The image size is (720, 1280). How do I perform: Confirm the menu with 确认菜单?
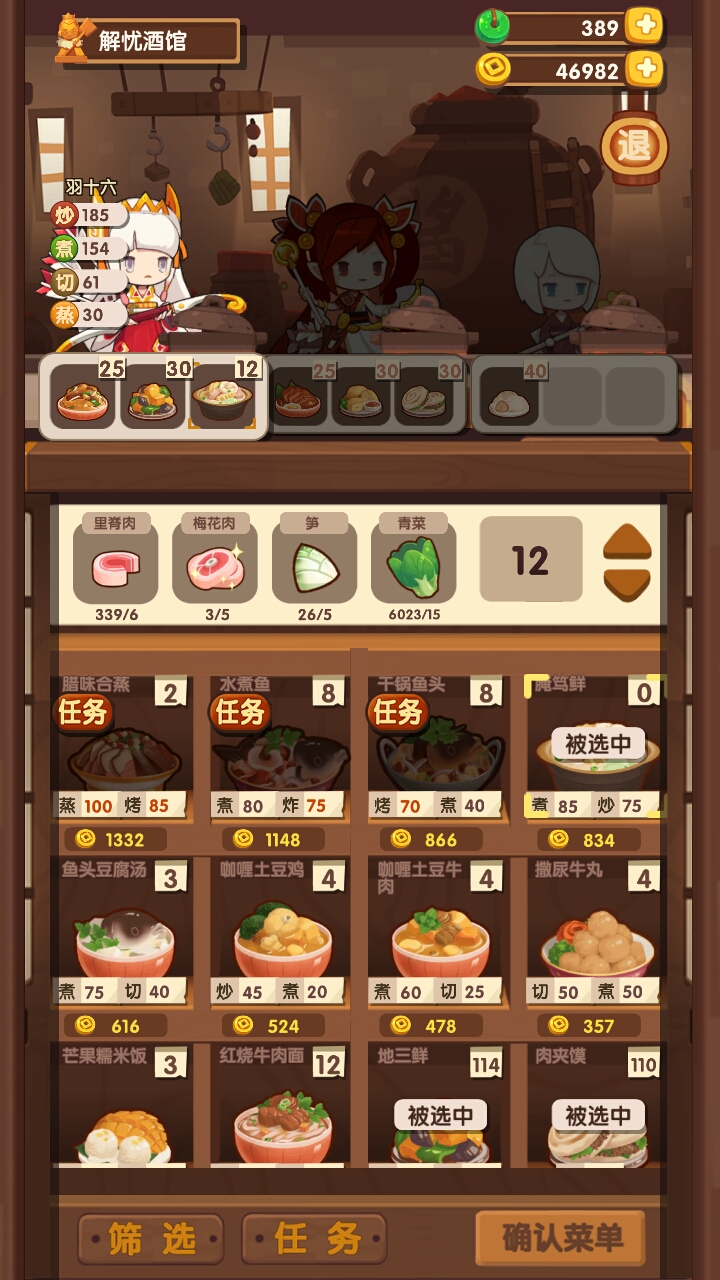click(x=561, y=1238)
